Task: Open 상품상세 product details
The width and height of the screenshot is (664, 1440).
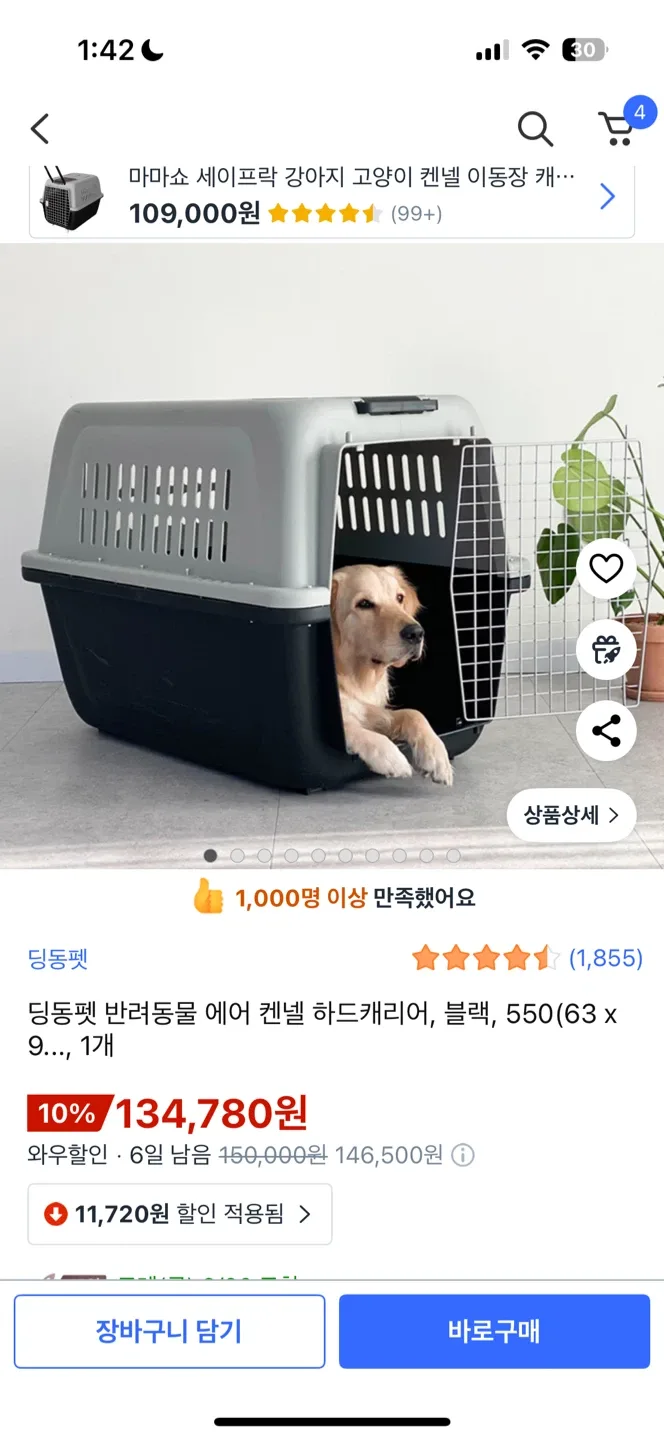Action: 571,815
